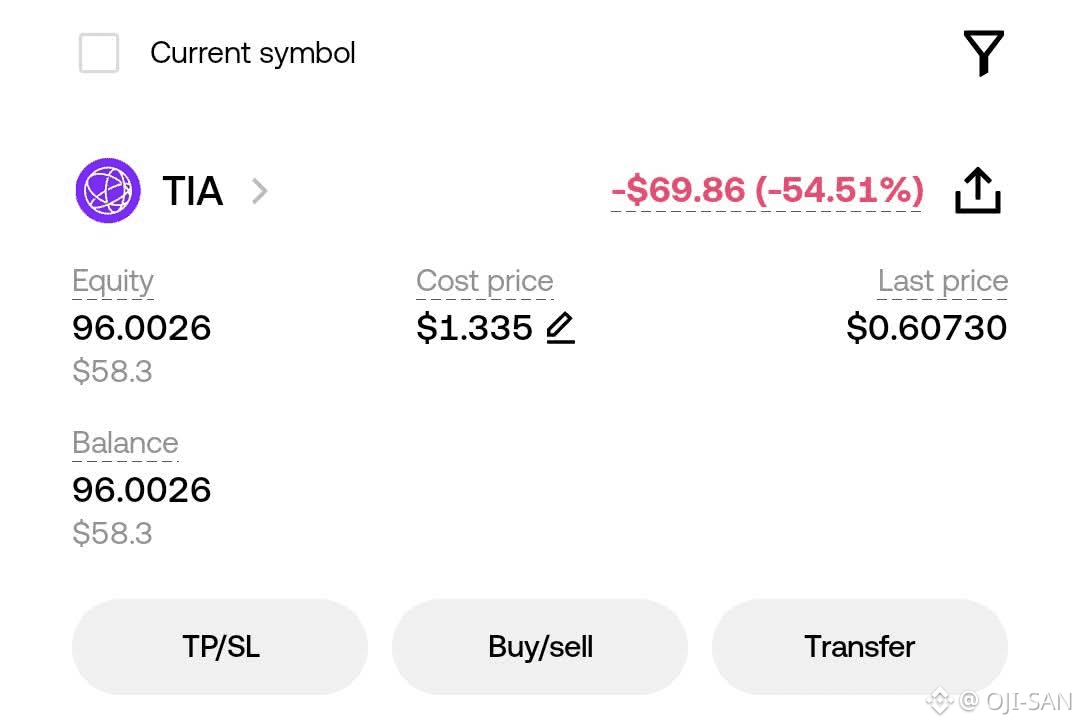Edit the cost price with pencil icon

(x=561, y=328)
